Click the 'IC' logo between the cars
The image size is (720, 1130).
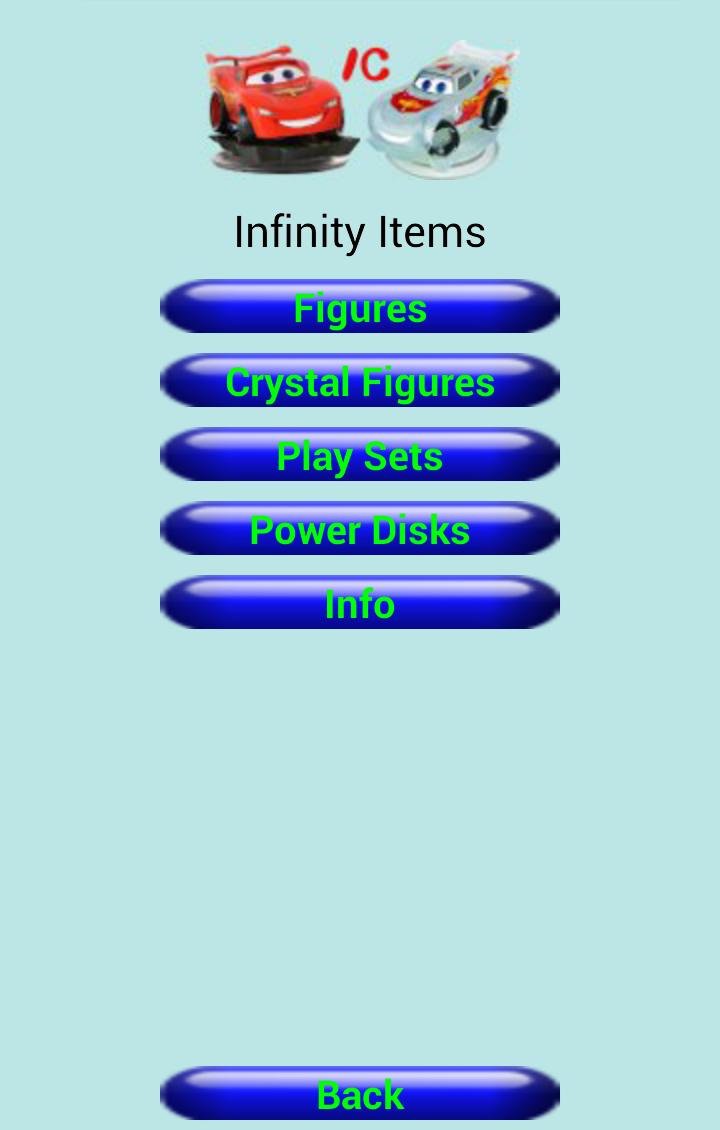coord(366,65)
